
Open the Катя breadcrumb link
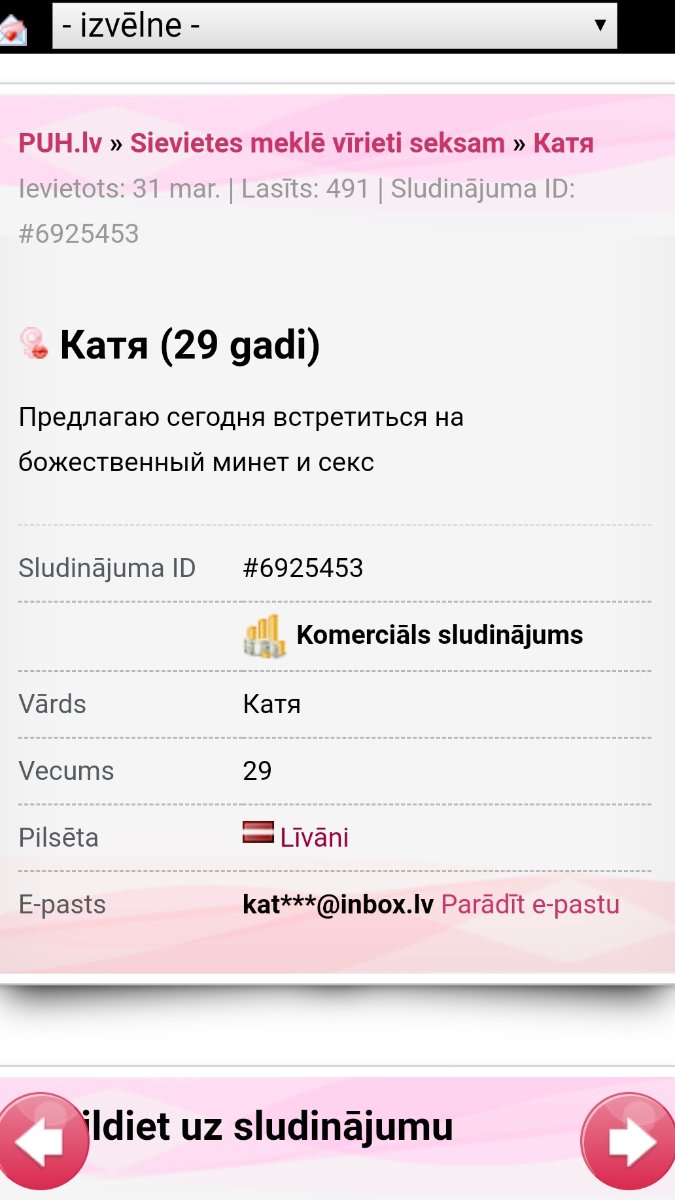(x=563, y=143)
